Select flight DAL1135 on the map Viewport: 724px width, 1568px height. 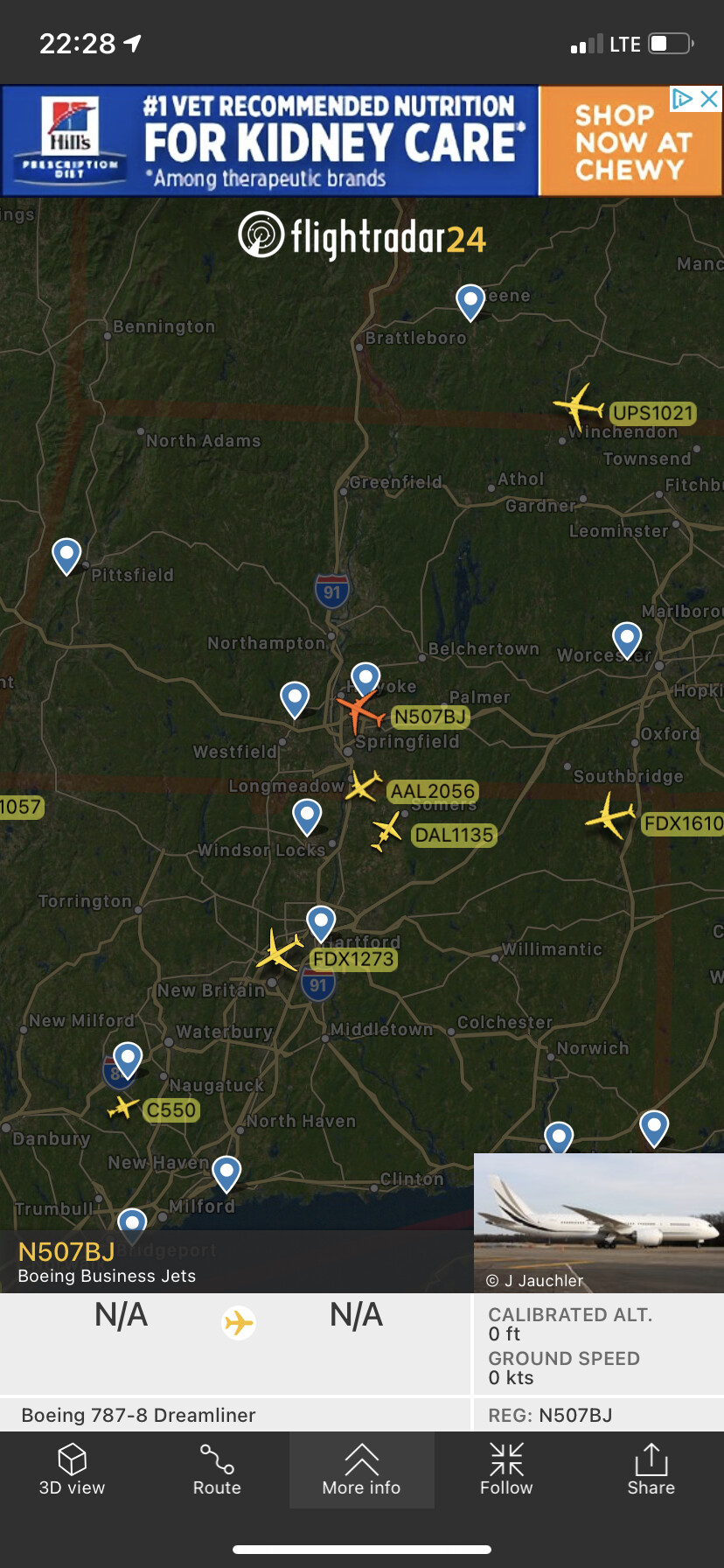point(386,830)
